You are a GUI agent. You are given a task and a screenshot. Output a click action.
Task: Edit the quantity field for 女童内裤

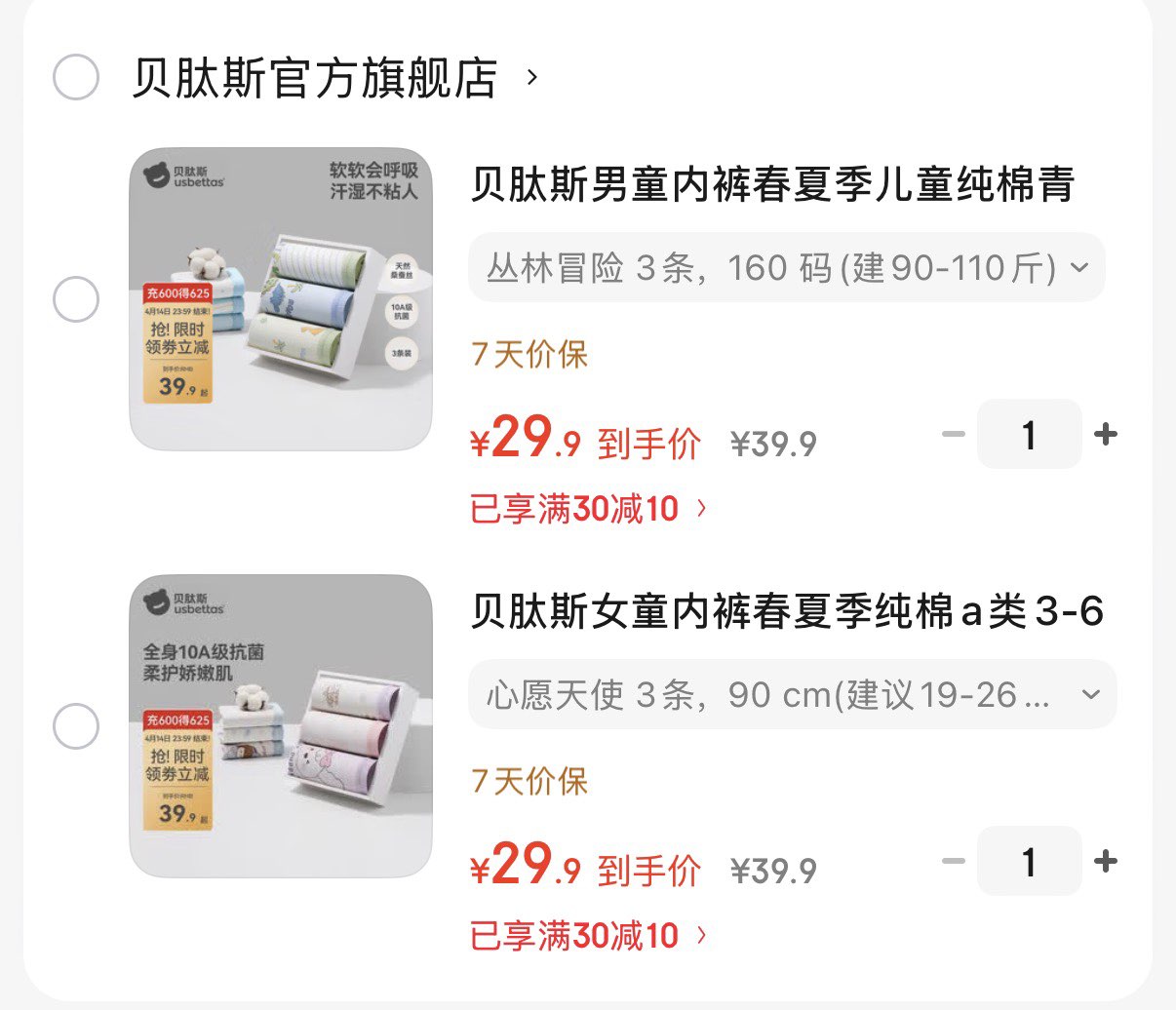(x=1029, y=862)
